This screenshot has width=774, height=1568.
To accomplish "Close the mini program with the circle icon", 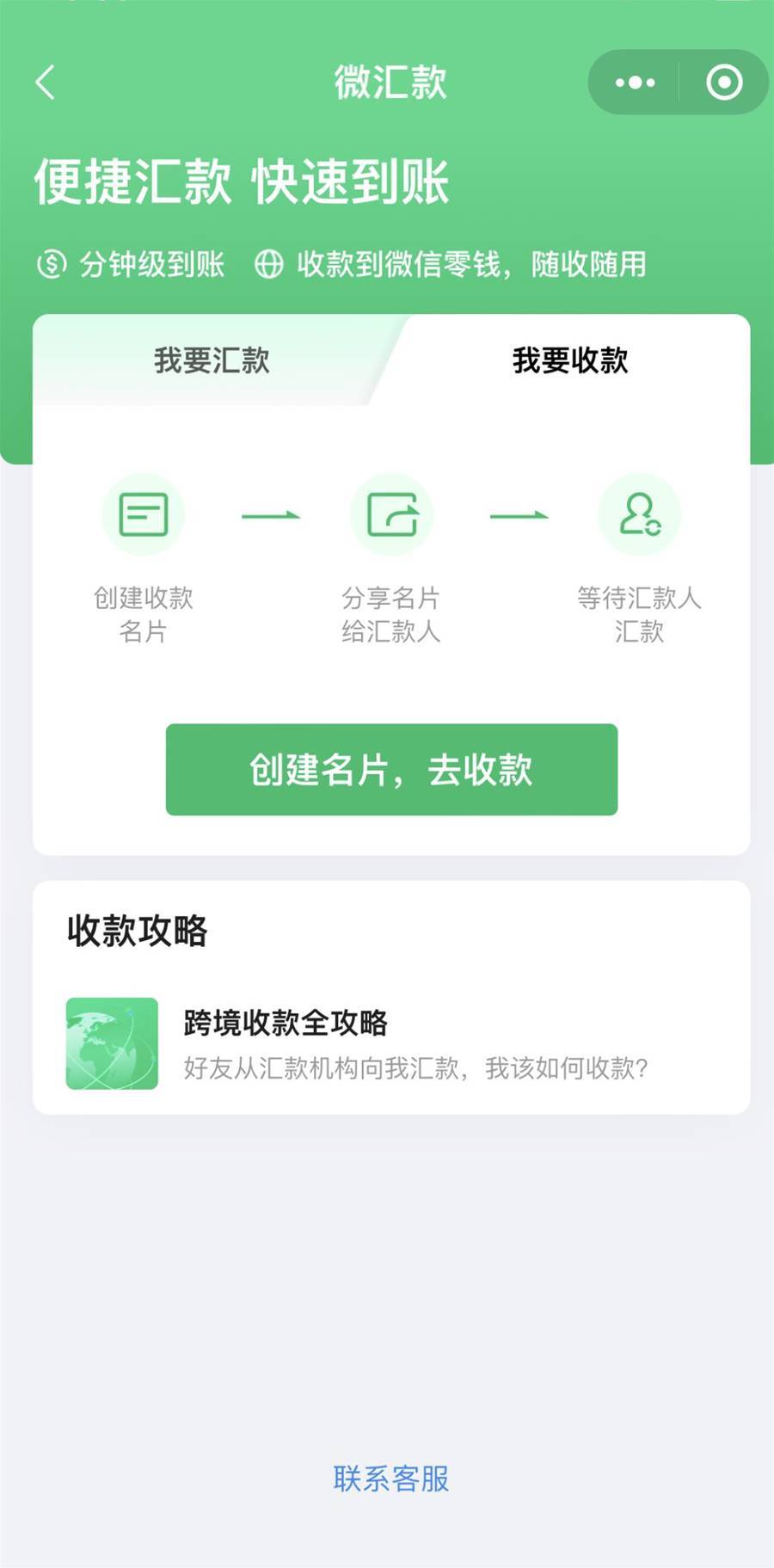I will click(724, 83).
